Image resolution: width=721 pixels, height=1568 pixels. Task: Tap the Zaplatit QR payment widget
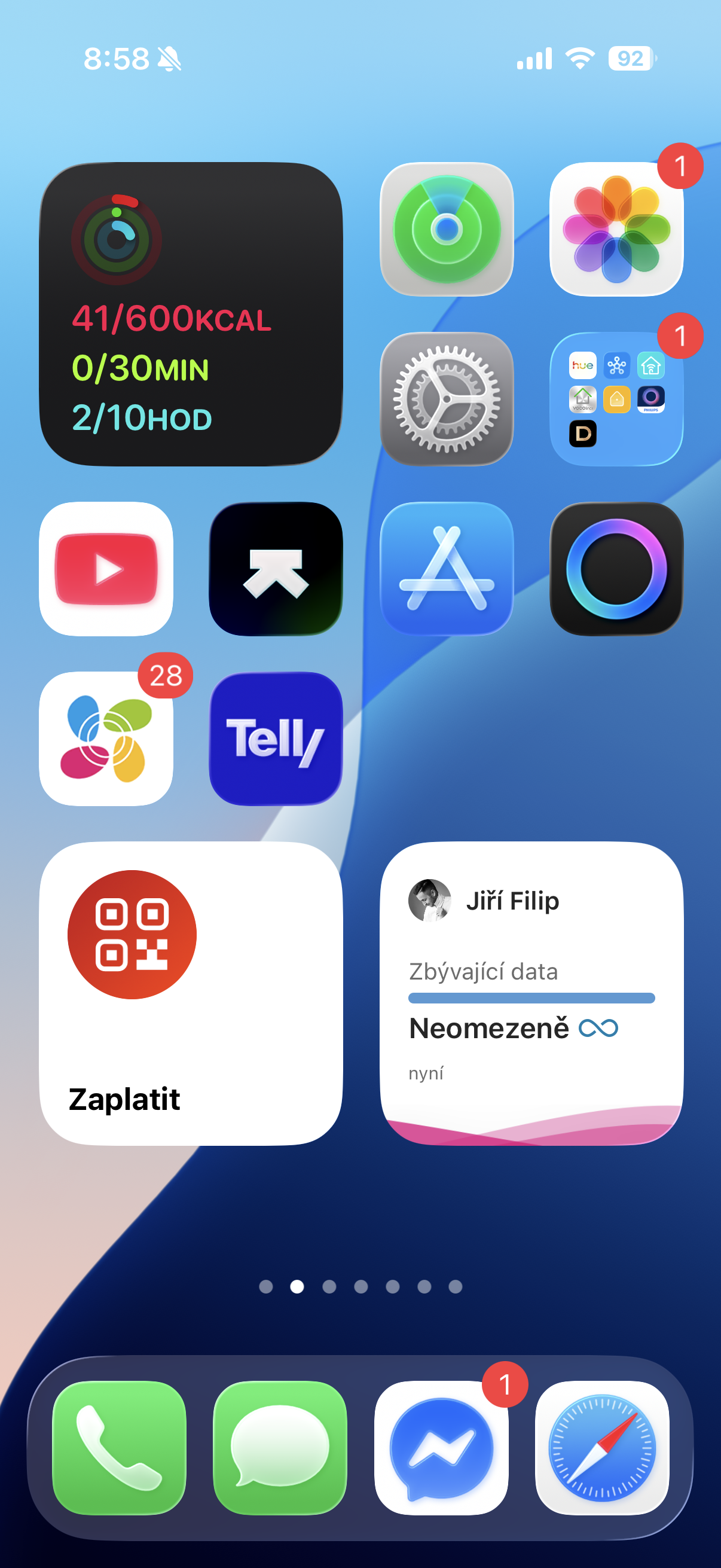click(191, 993)
